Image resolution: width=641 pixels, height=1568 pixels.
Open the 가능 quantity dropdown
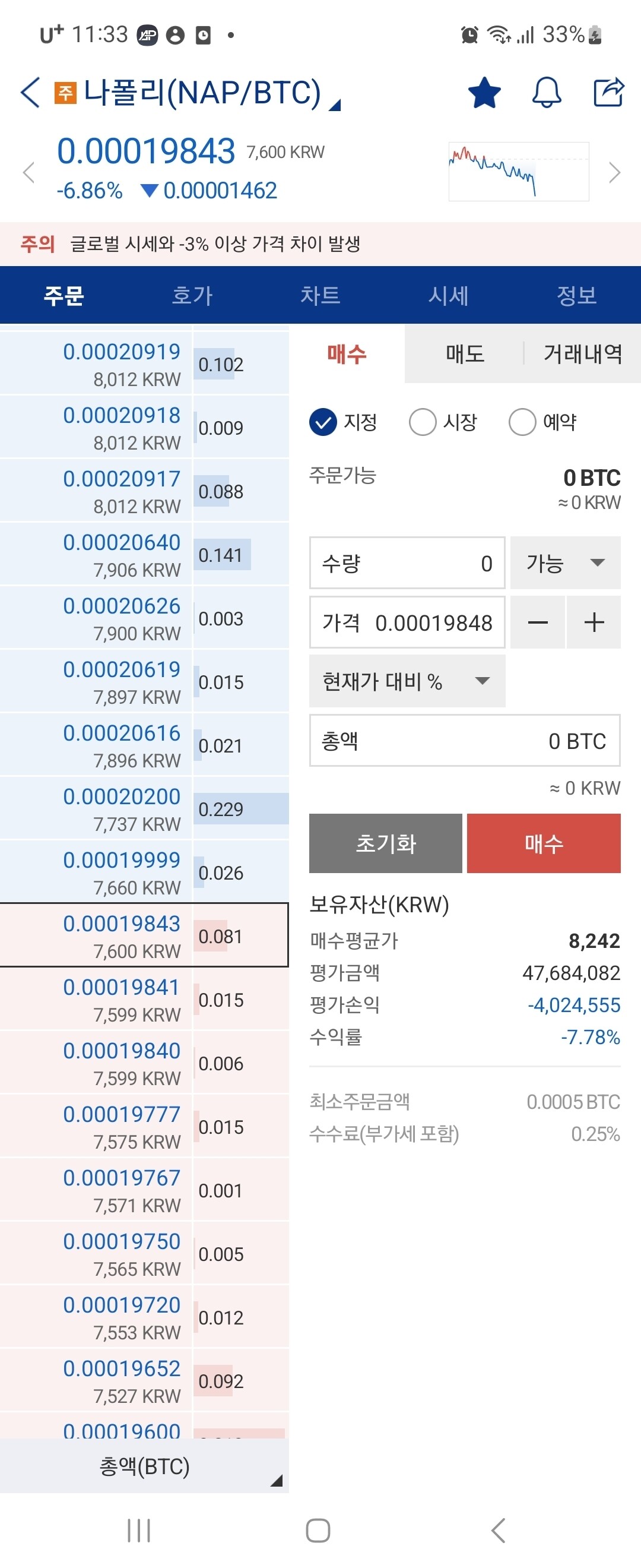coord(565,563)
